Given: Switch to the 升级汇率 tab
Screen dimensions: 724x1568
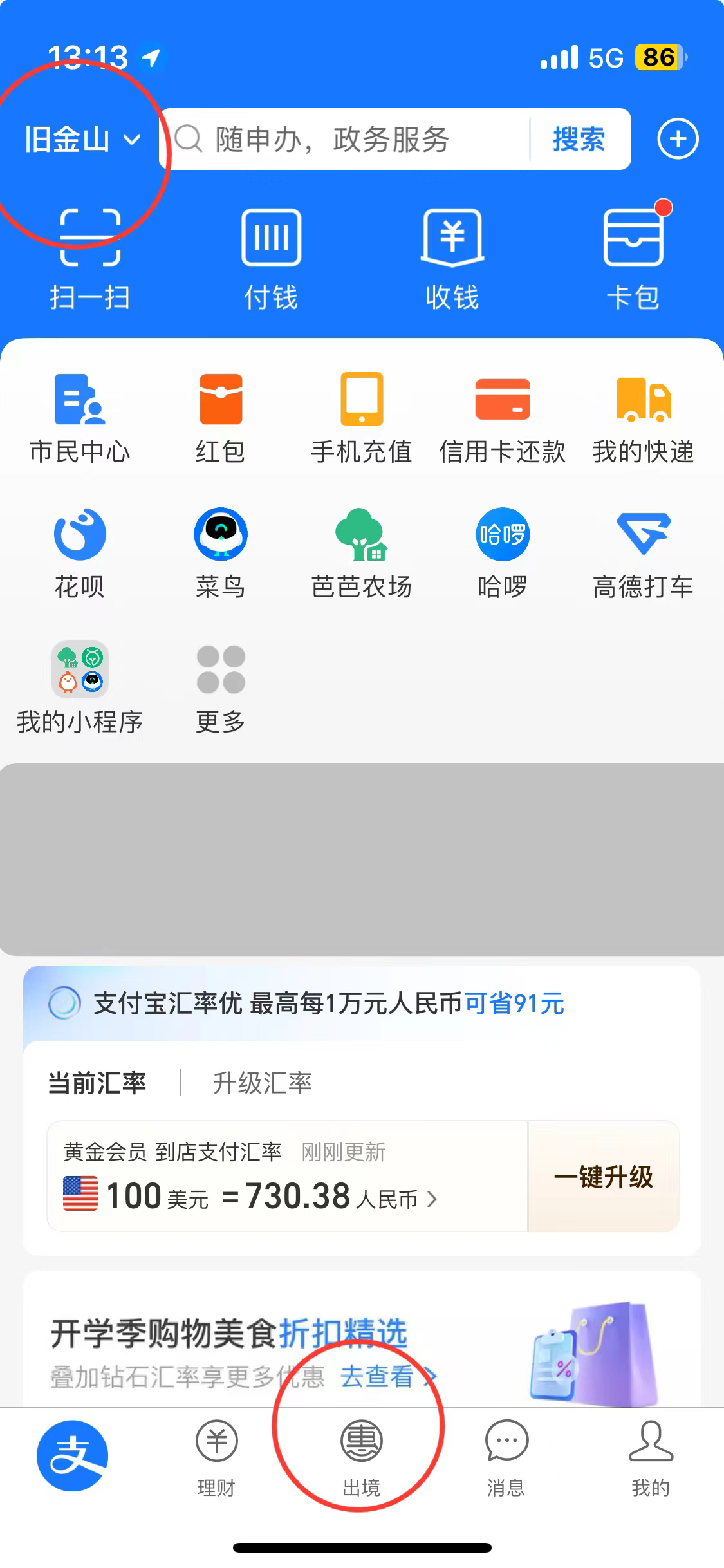Looking at the screenshot, I should coord(262,1083).
